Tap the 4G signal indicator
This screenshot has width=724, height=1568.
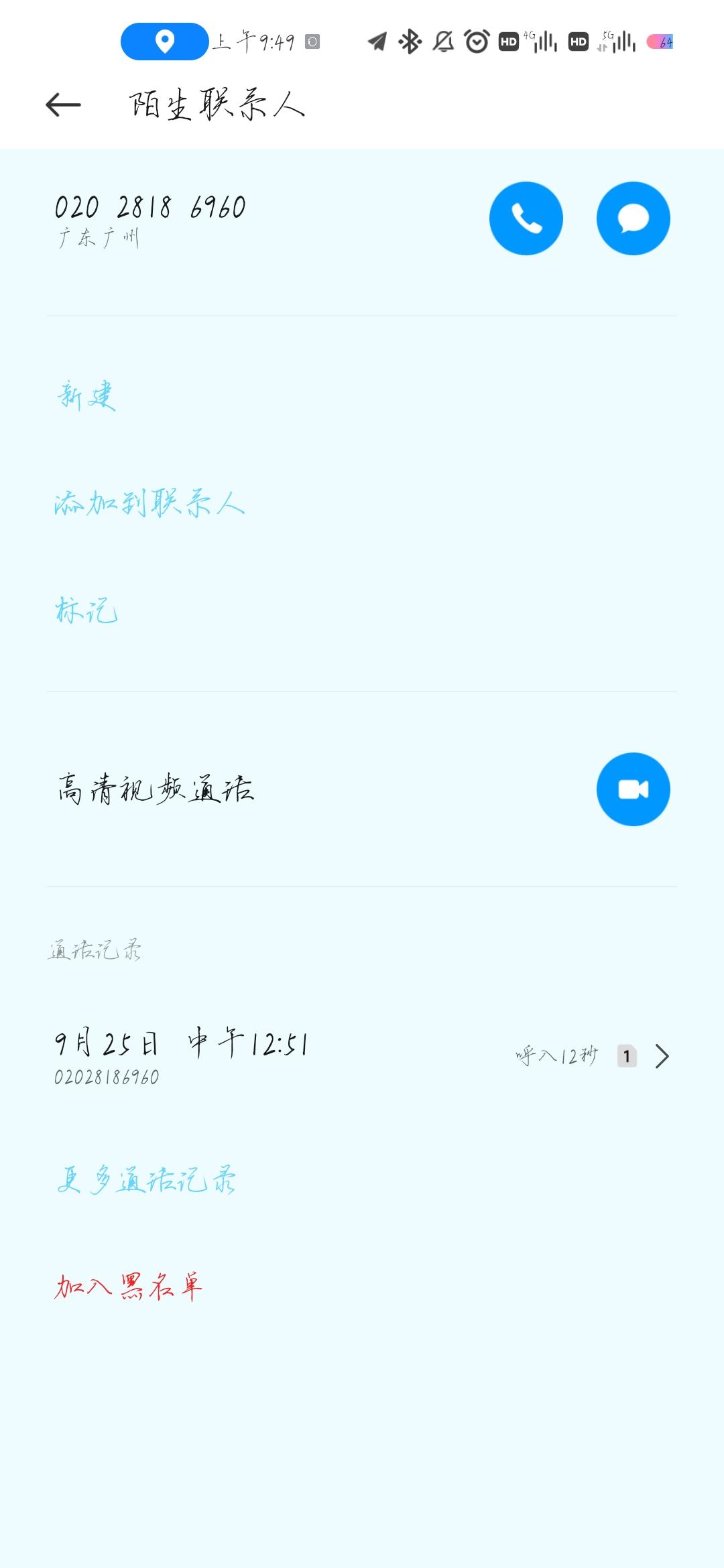544,42
